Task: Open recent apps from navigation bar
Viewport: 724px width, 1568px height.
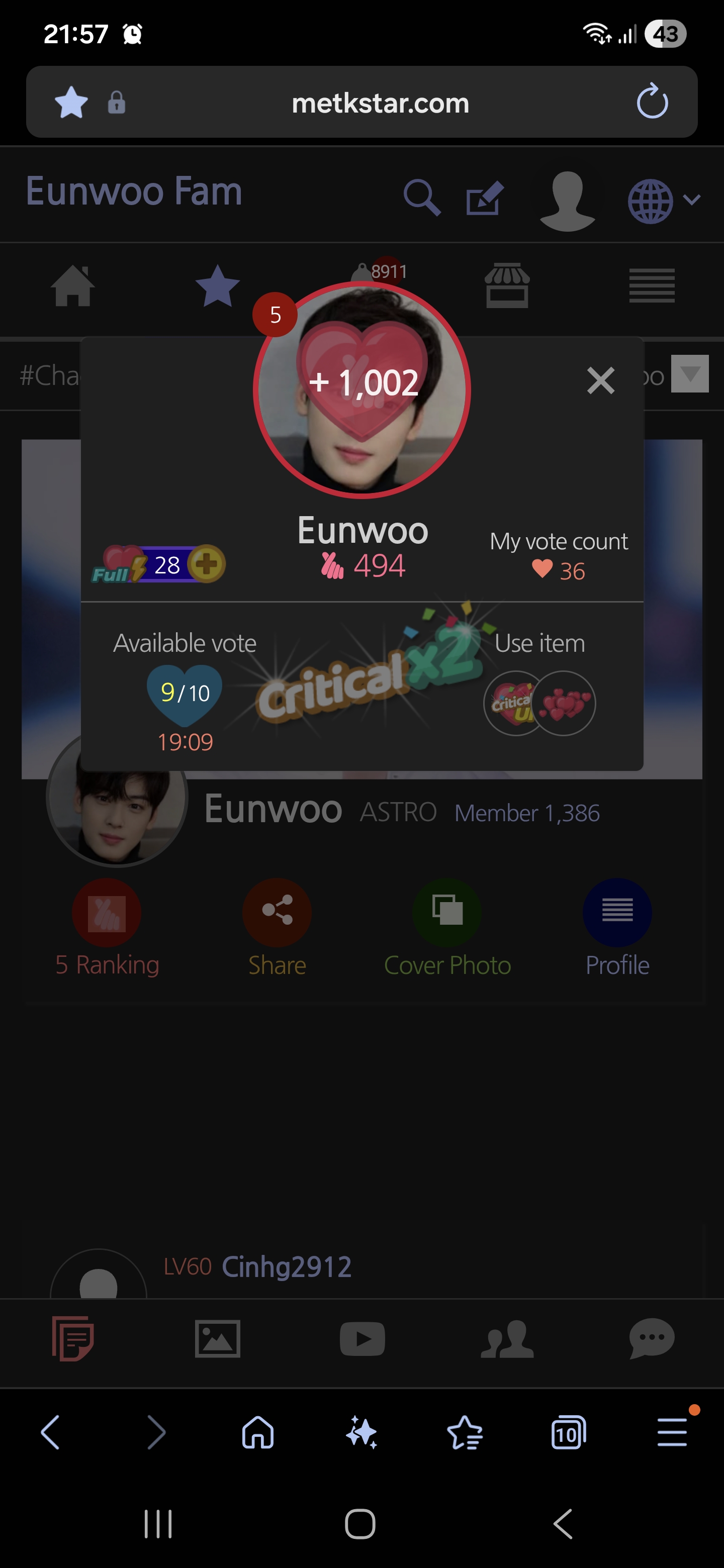Action: tap(158, 1524)
